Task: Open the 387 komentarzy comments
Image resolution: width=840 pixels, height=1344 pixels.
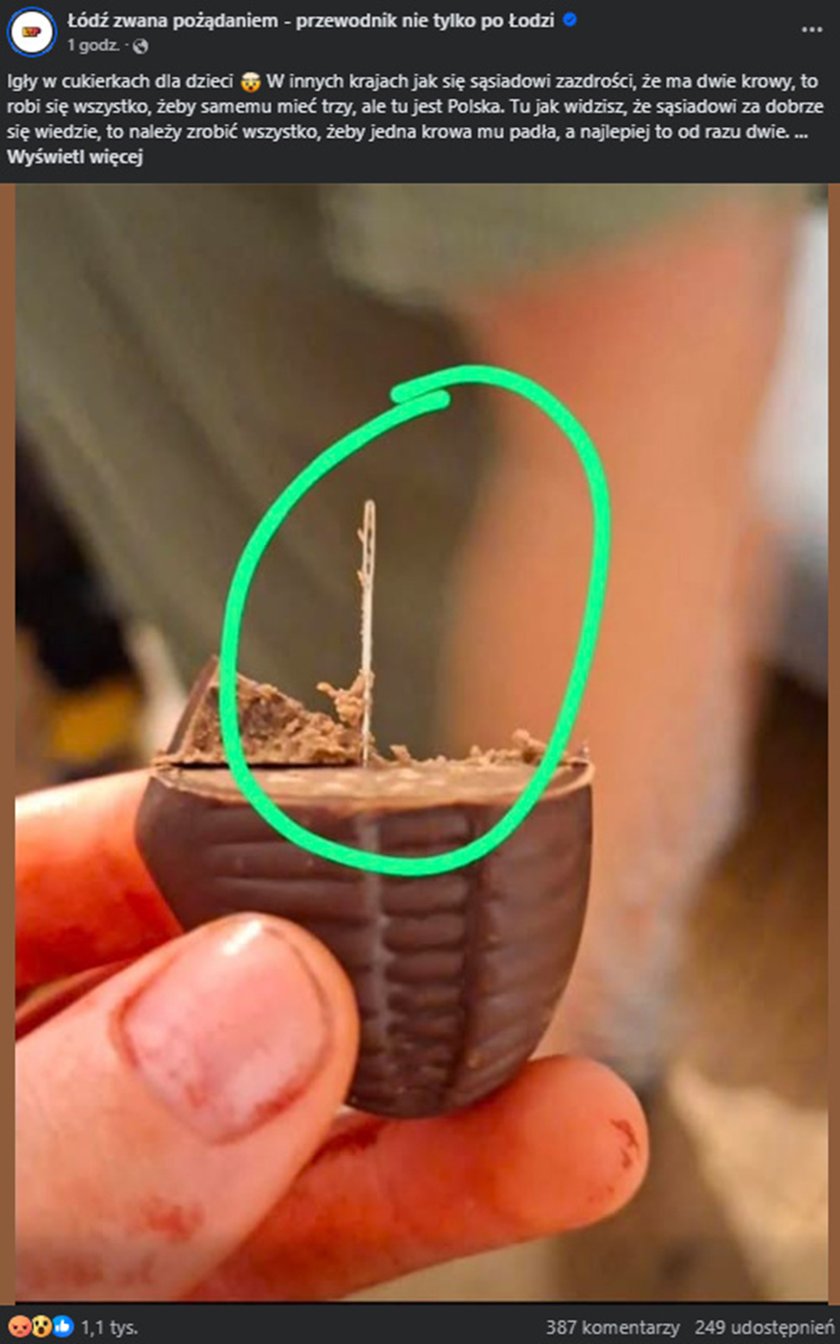Action: click(612, 1327)
